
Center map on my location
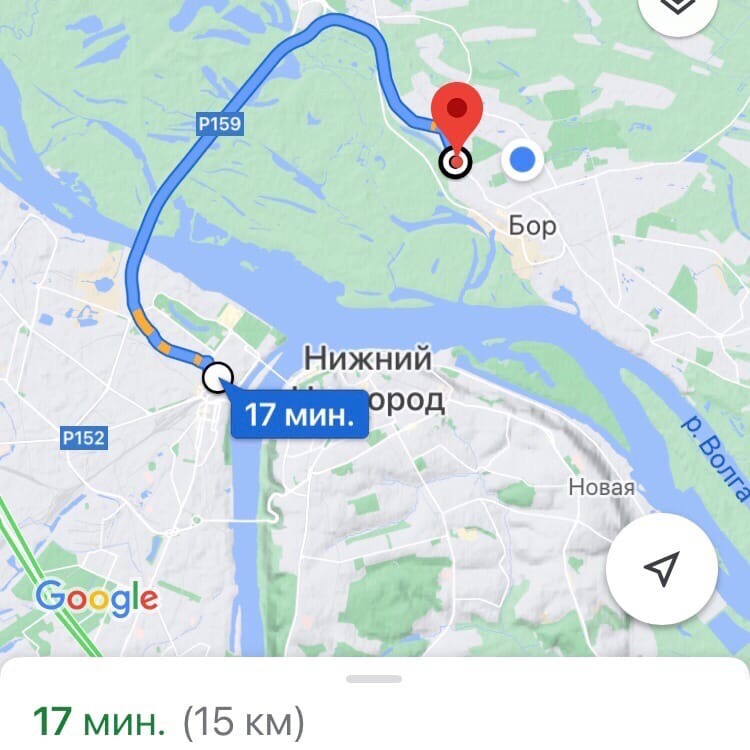(661, 569)
